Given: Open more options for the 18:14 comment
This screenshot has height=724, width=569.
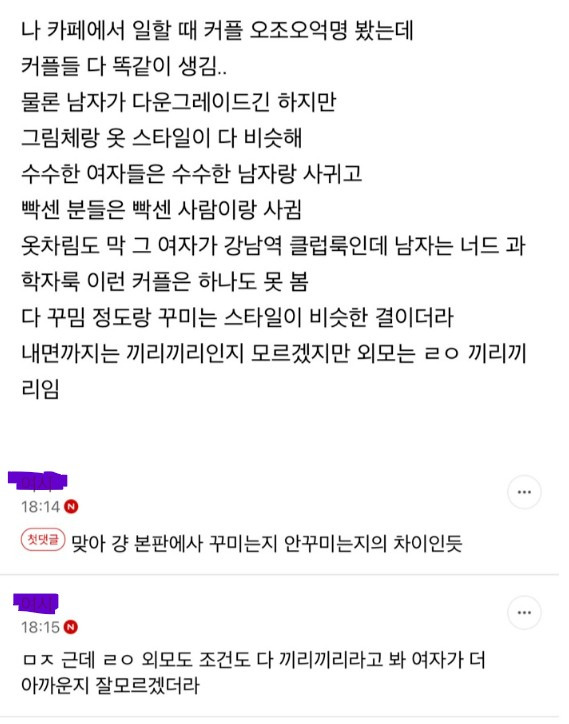Looking at the screenshot, I should tap(524, 492).
